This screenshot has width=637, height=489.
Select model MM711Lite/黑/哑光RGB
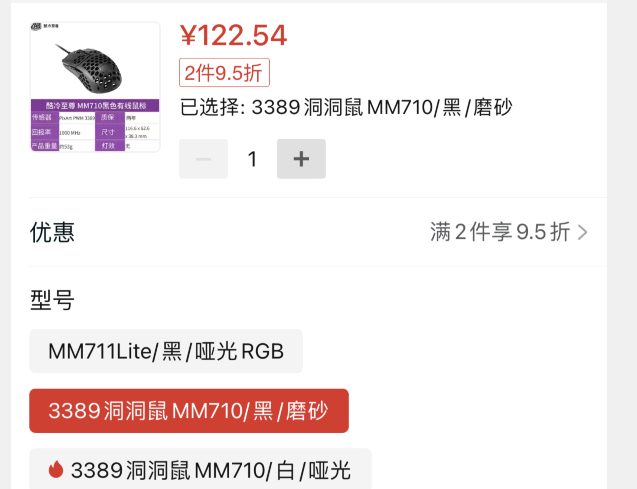[x=166, y=351]
